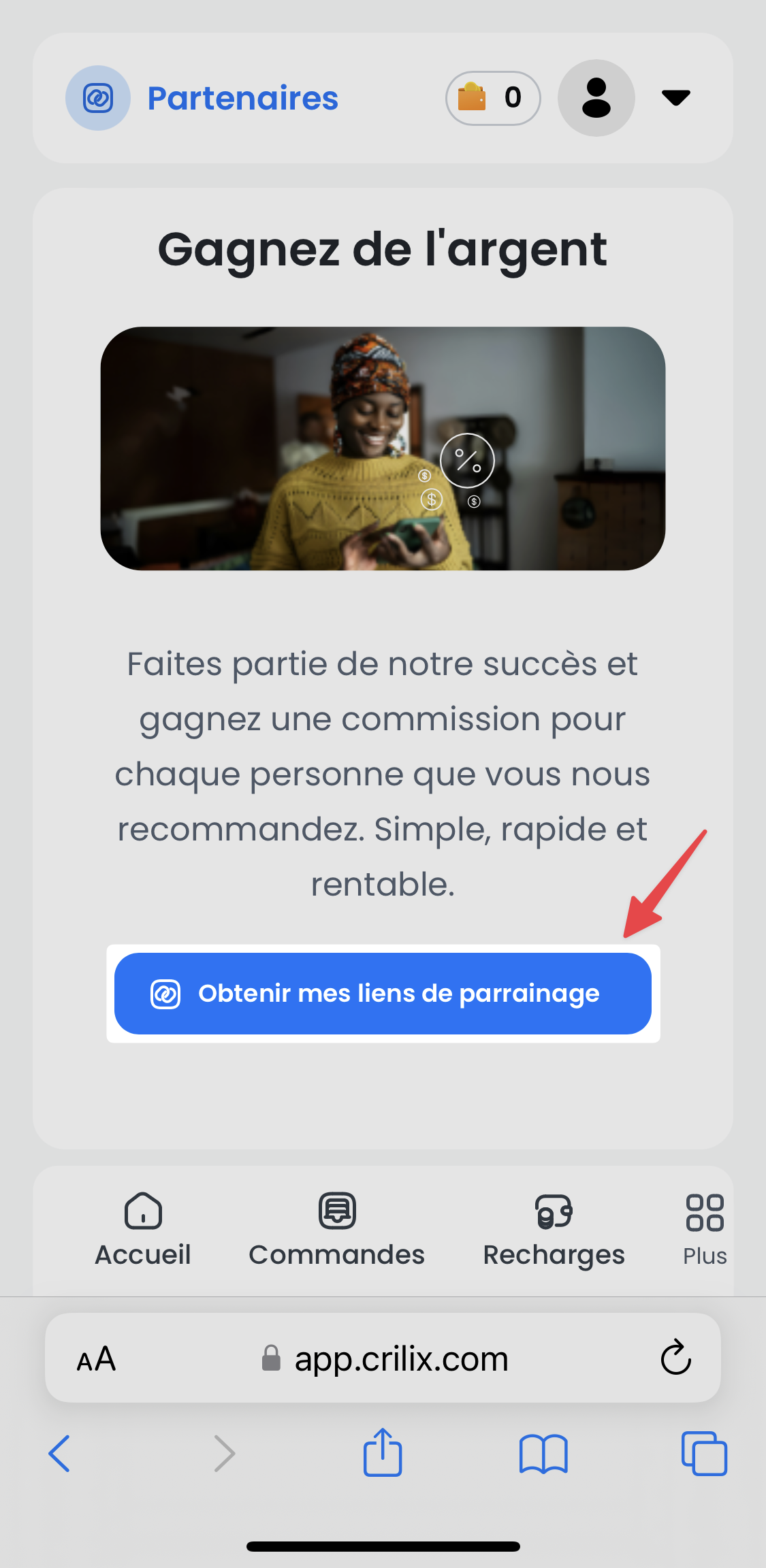Viewport: 766px width, 1568px height.
Task: Open the Recharges tab
Action: (554, 1230)
